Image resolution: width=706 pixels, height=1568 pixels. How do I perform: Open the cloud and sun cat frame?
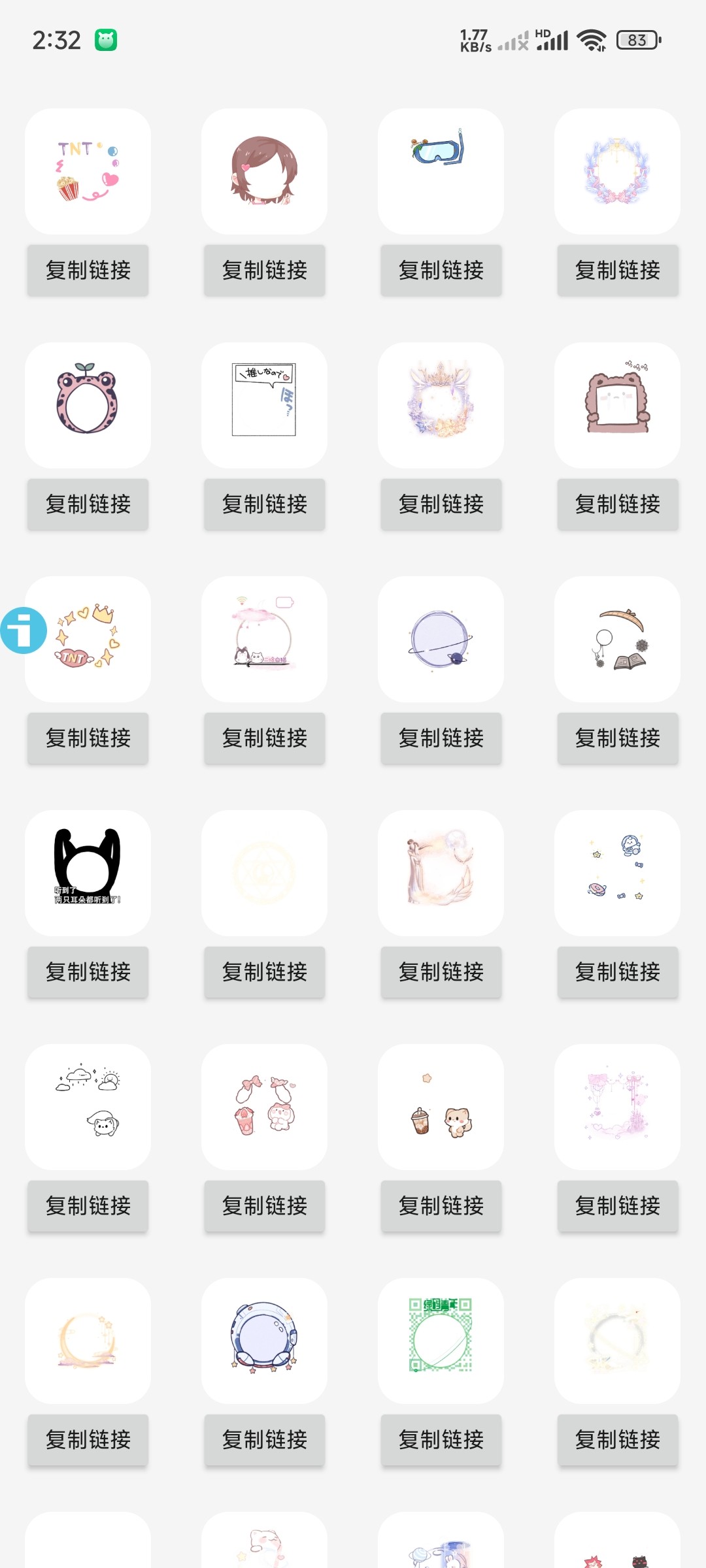(88, 1107)
